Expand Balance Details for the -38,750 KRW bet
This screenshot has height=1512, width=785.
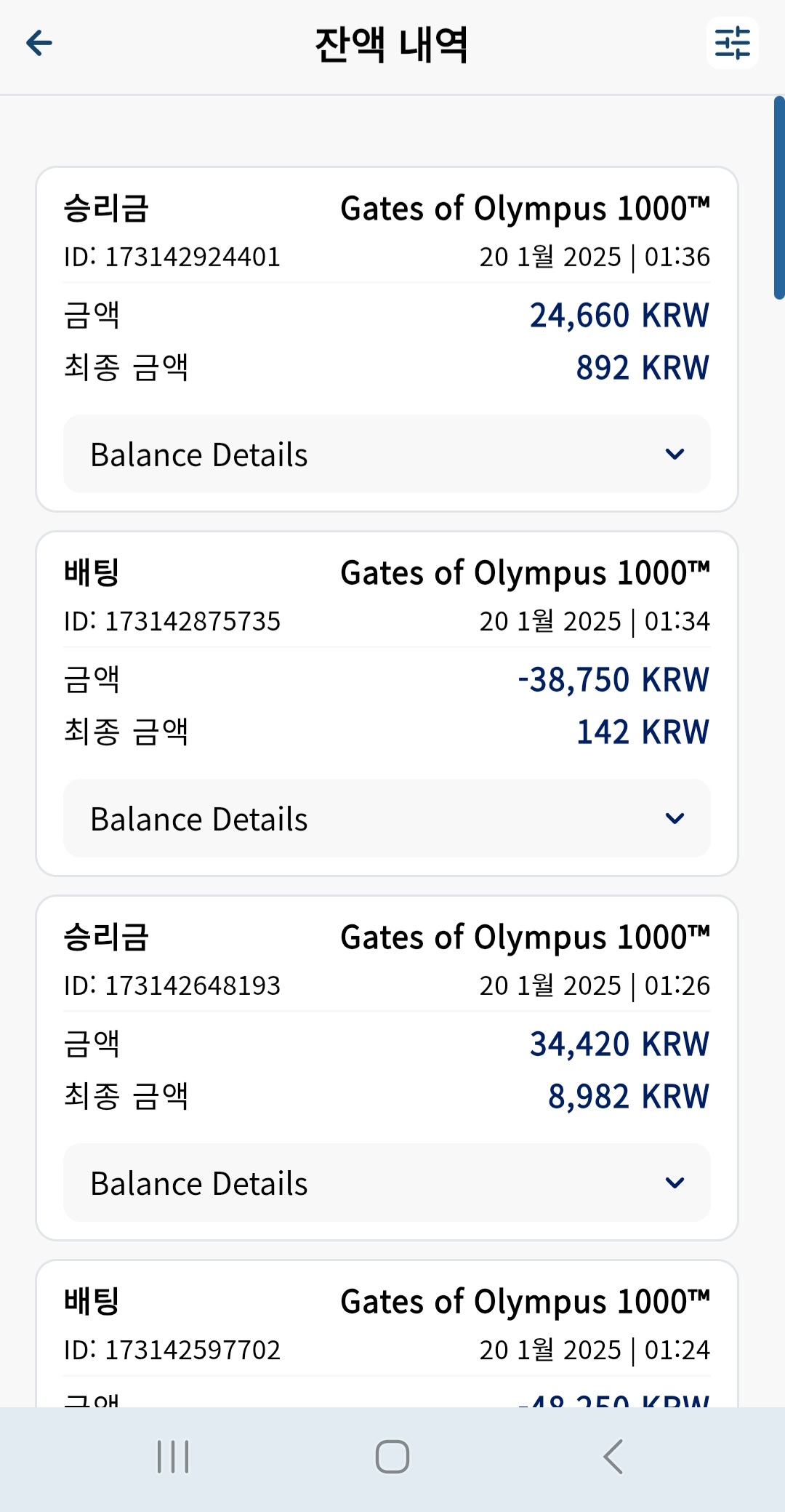[387, 818]
